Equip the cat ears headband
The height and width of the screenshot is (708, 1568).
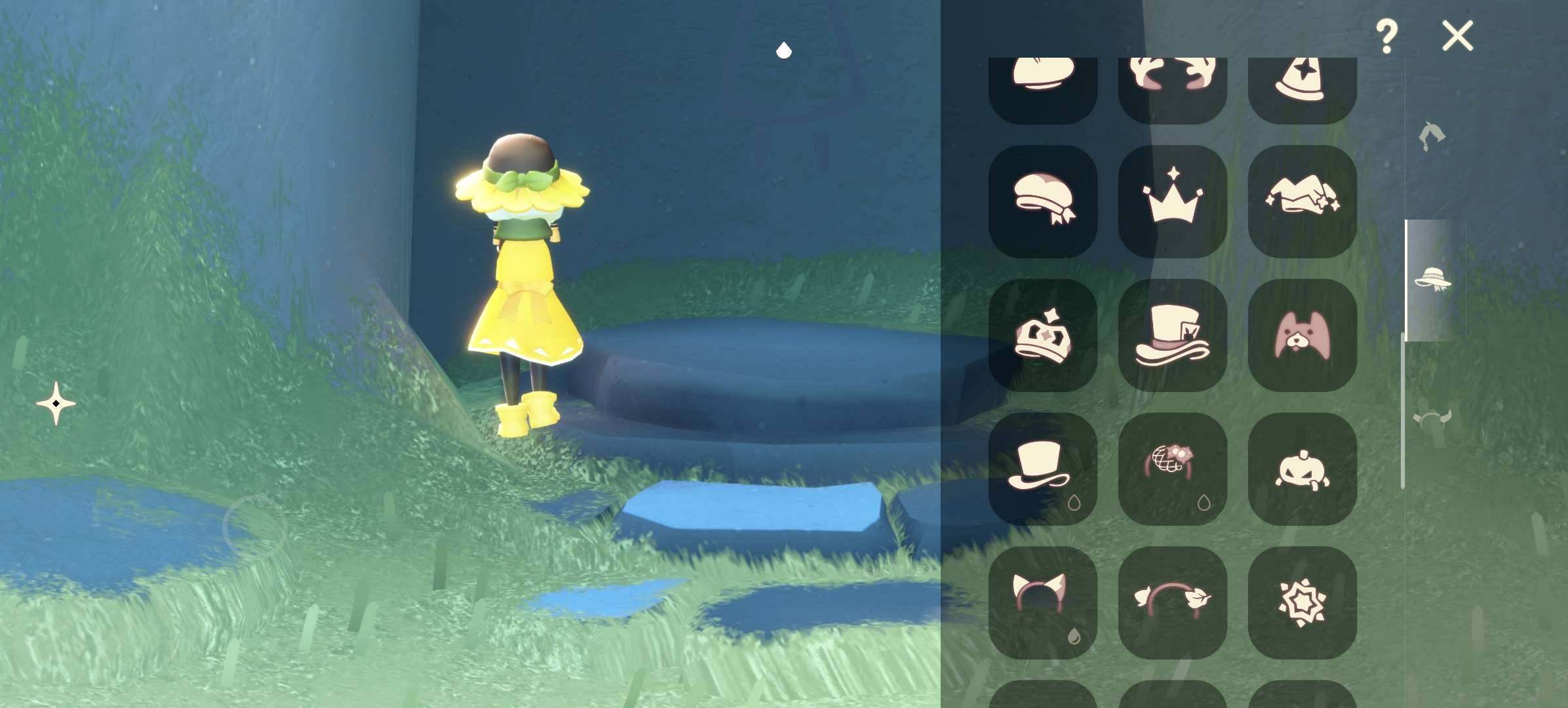coord(1042,603)
